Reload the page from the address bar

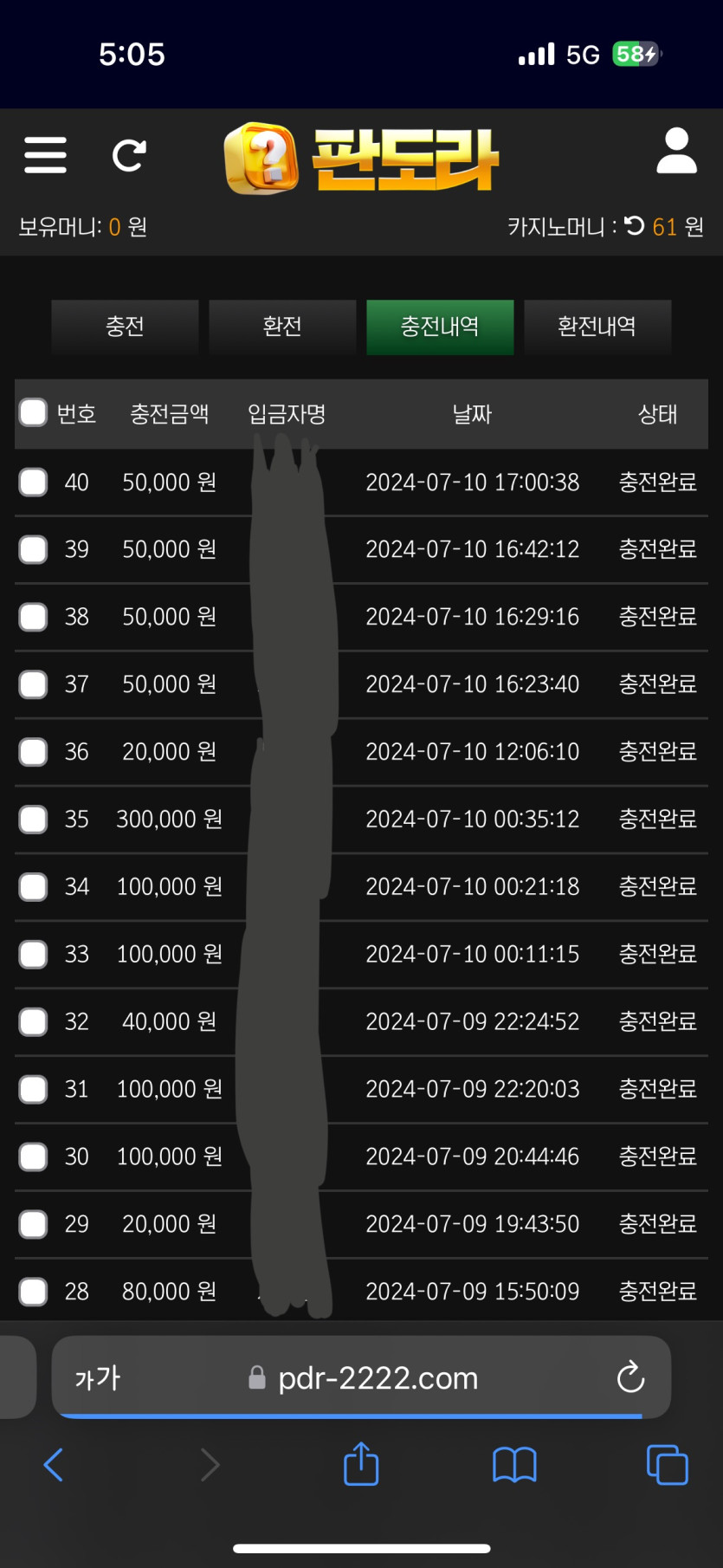(x=630, y=1377)
